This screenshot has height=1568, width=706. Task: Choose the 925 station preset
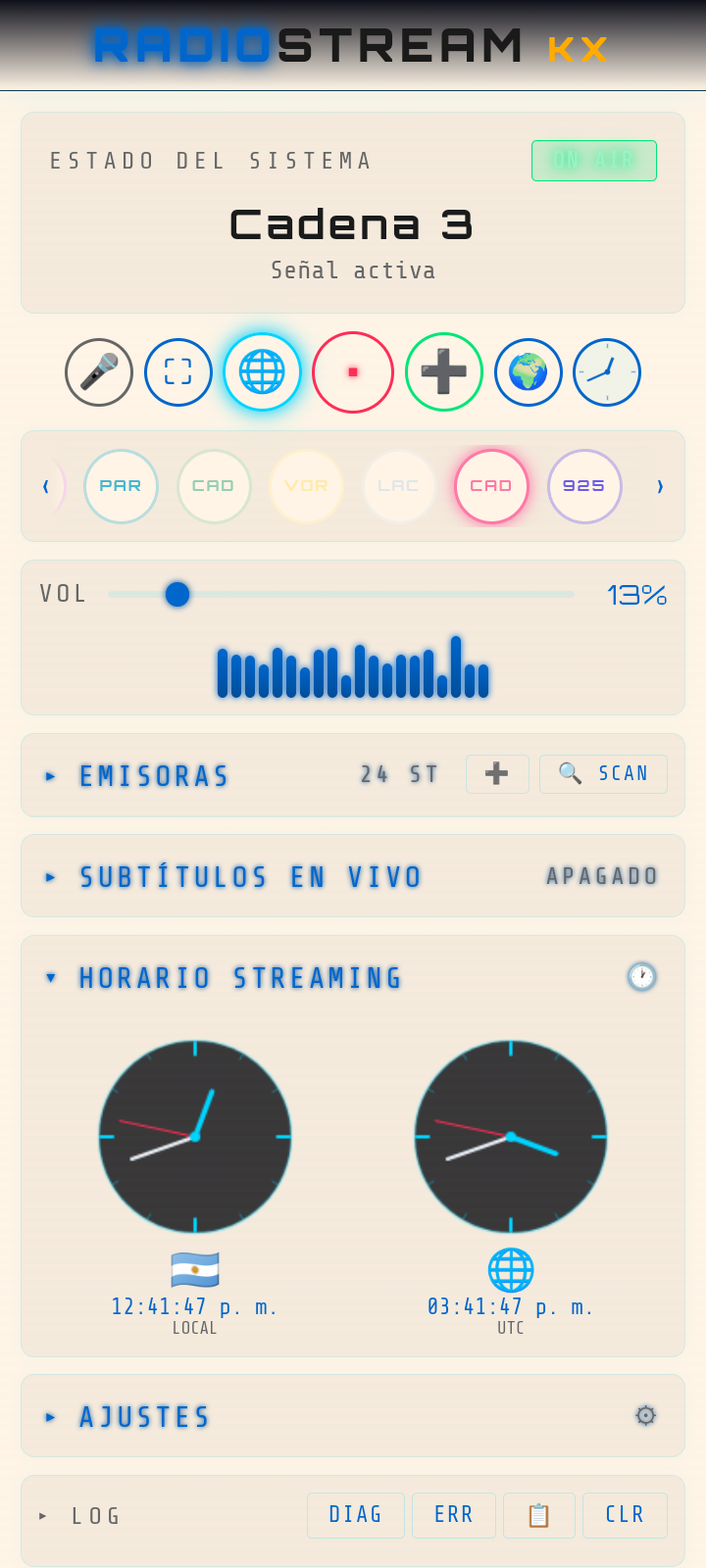(583, 486)
